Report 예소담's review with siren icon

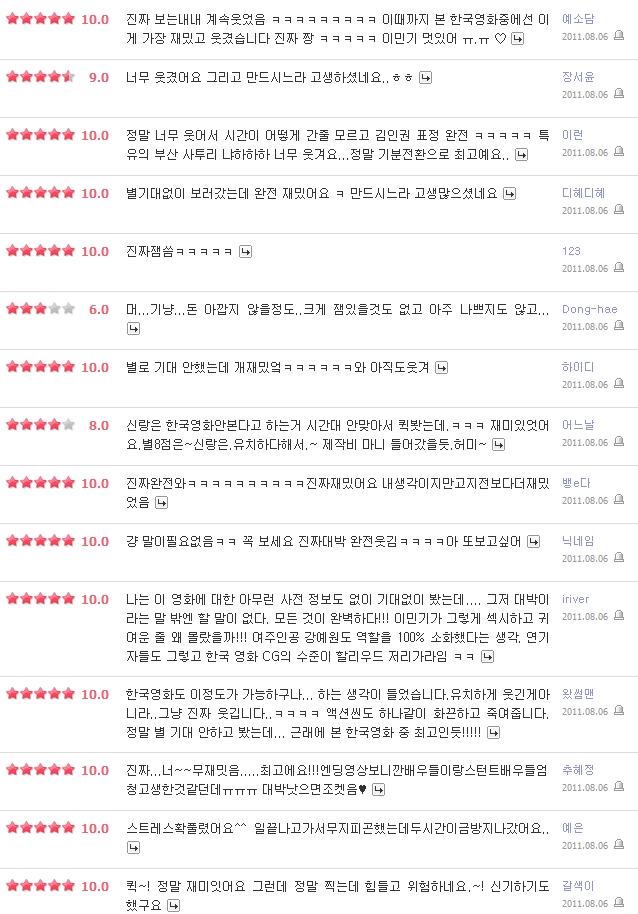click(x=620, y=36)
